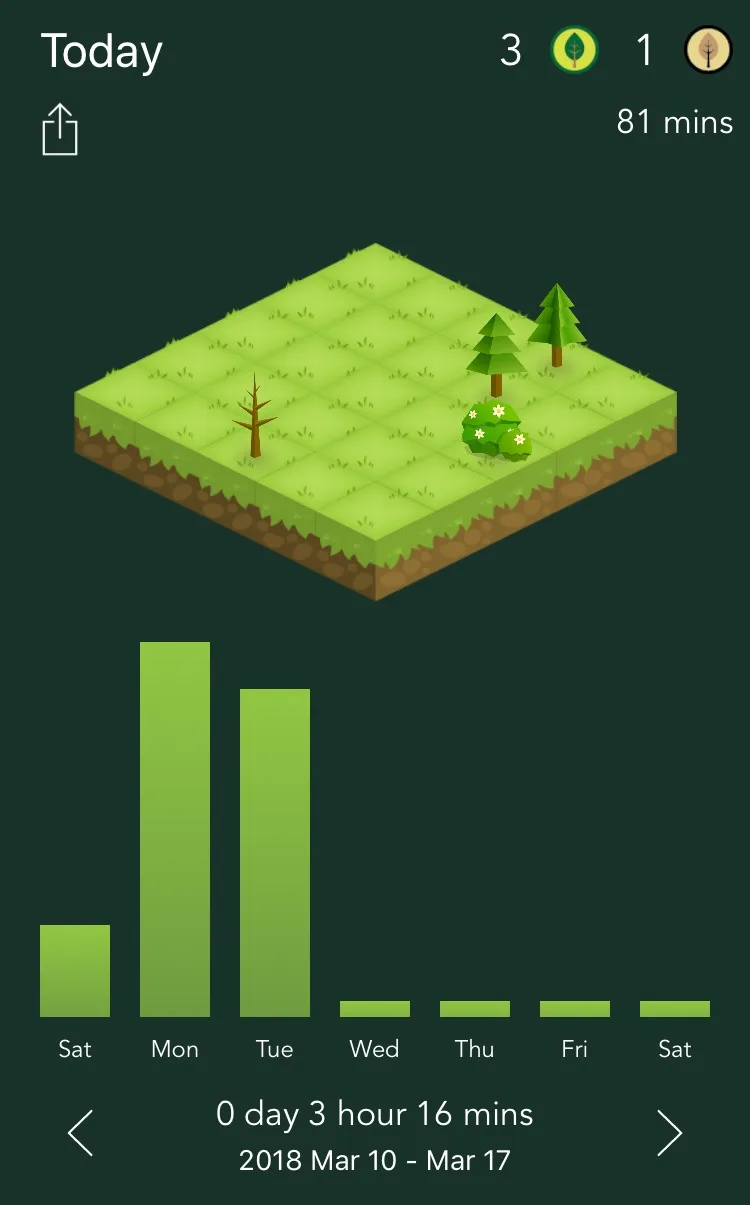Tap the share icon below Today

click(x=60, y=129)
